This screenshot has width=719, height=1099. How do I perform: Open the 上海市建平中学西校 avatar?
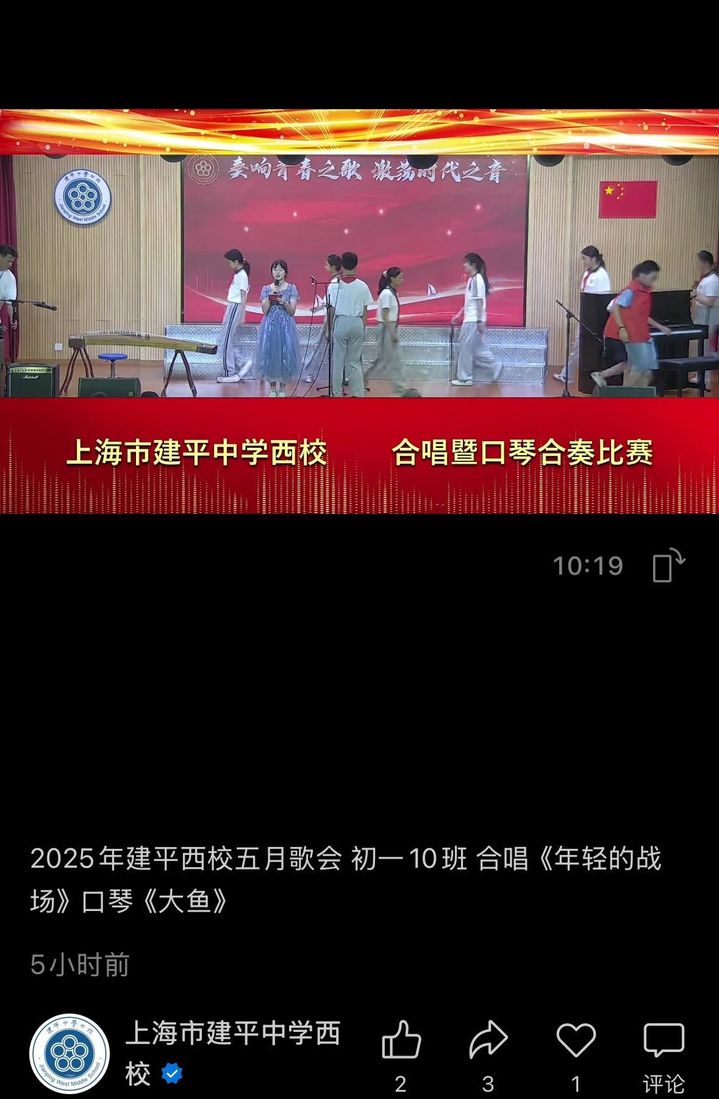[69, 1054]
